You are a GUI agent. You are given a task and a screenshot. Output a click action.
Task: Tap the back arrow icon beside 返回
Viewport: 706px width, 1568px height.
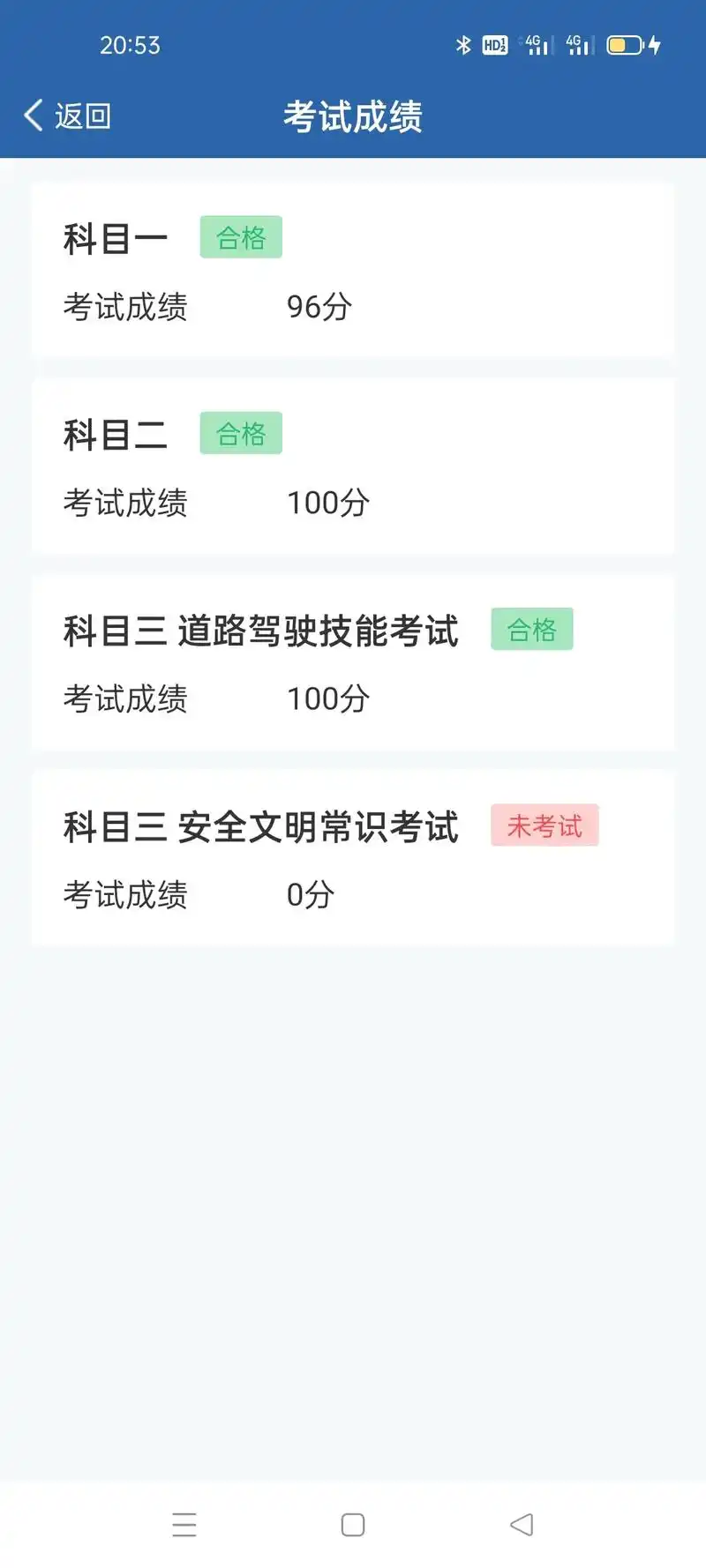pyautogui.click(x=32, y=115)
